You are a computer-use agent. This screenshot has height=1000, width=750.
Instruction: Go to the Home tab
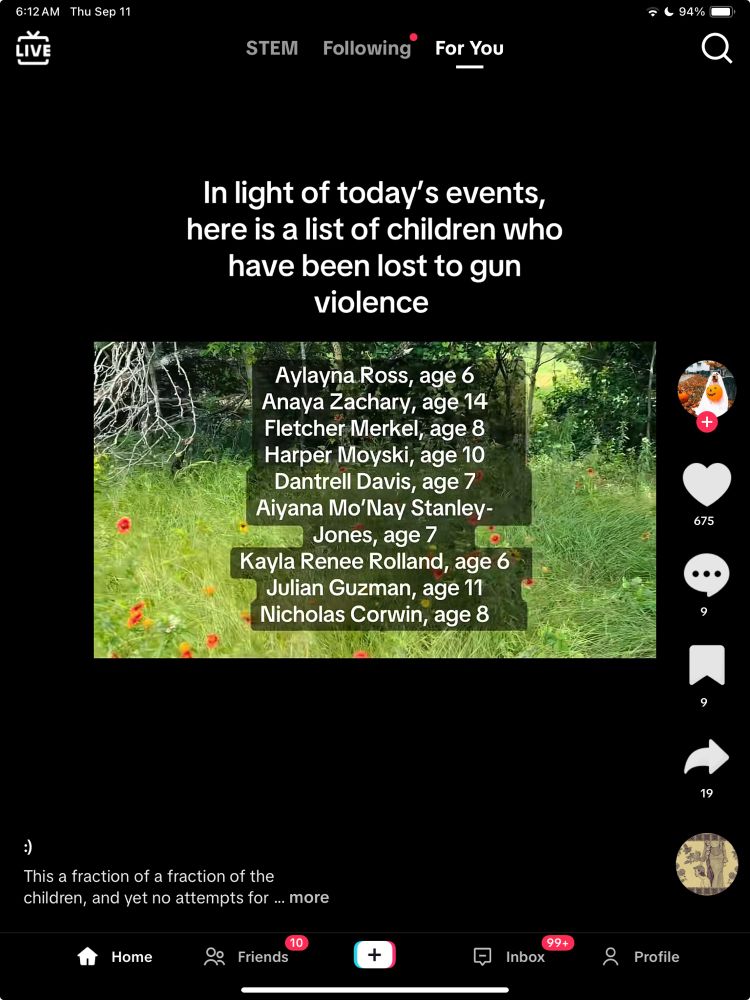115,957
